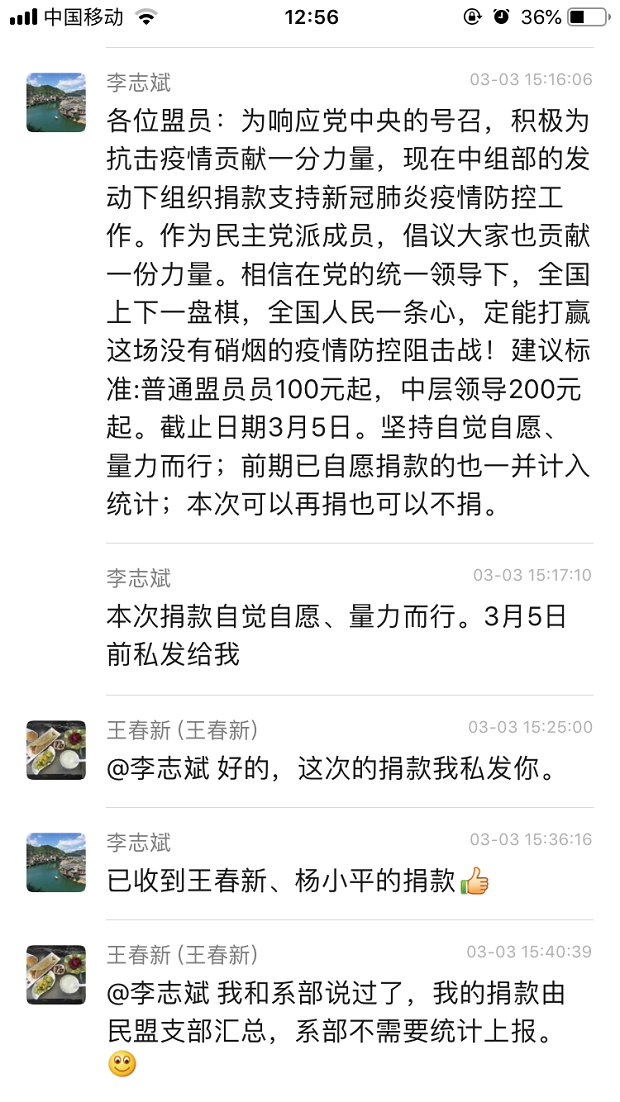Tap 王春新's avatar on the 15:25:00 message
Image resolution: width=620 pixels, height=1102 pixels.
click(x=56, y=750)
